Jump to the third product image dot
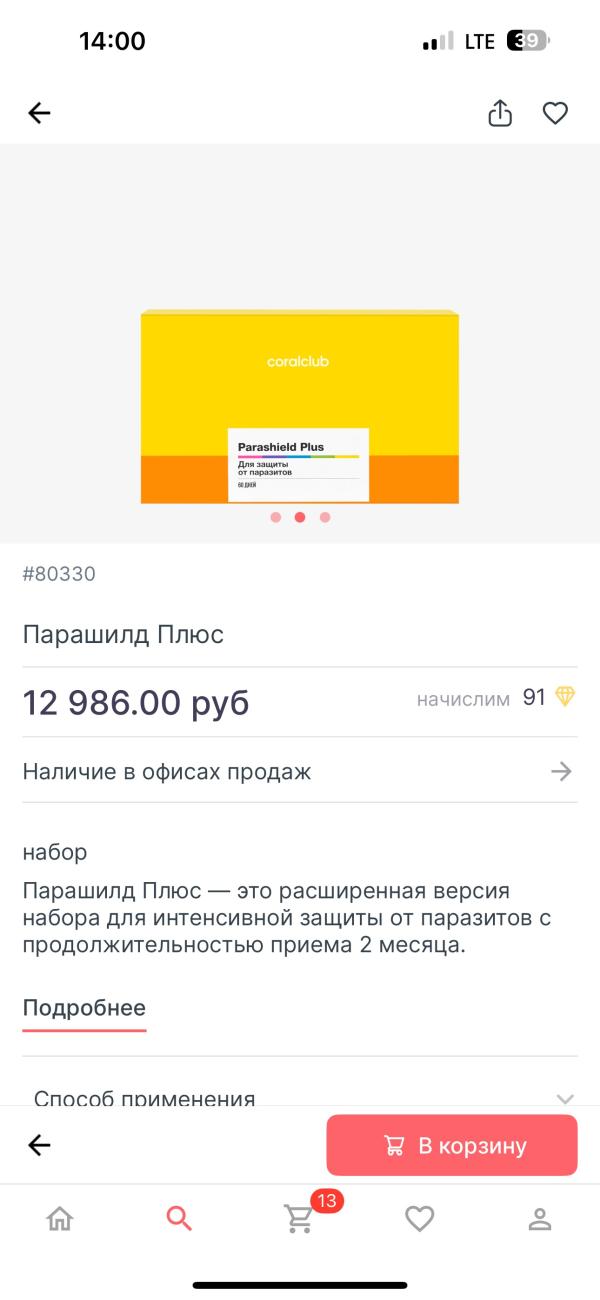This screenshot has width=600, height=1300. pyautogui.click(x=325, y=517)
